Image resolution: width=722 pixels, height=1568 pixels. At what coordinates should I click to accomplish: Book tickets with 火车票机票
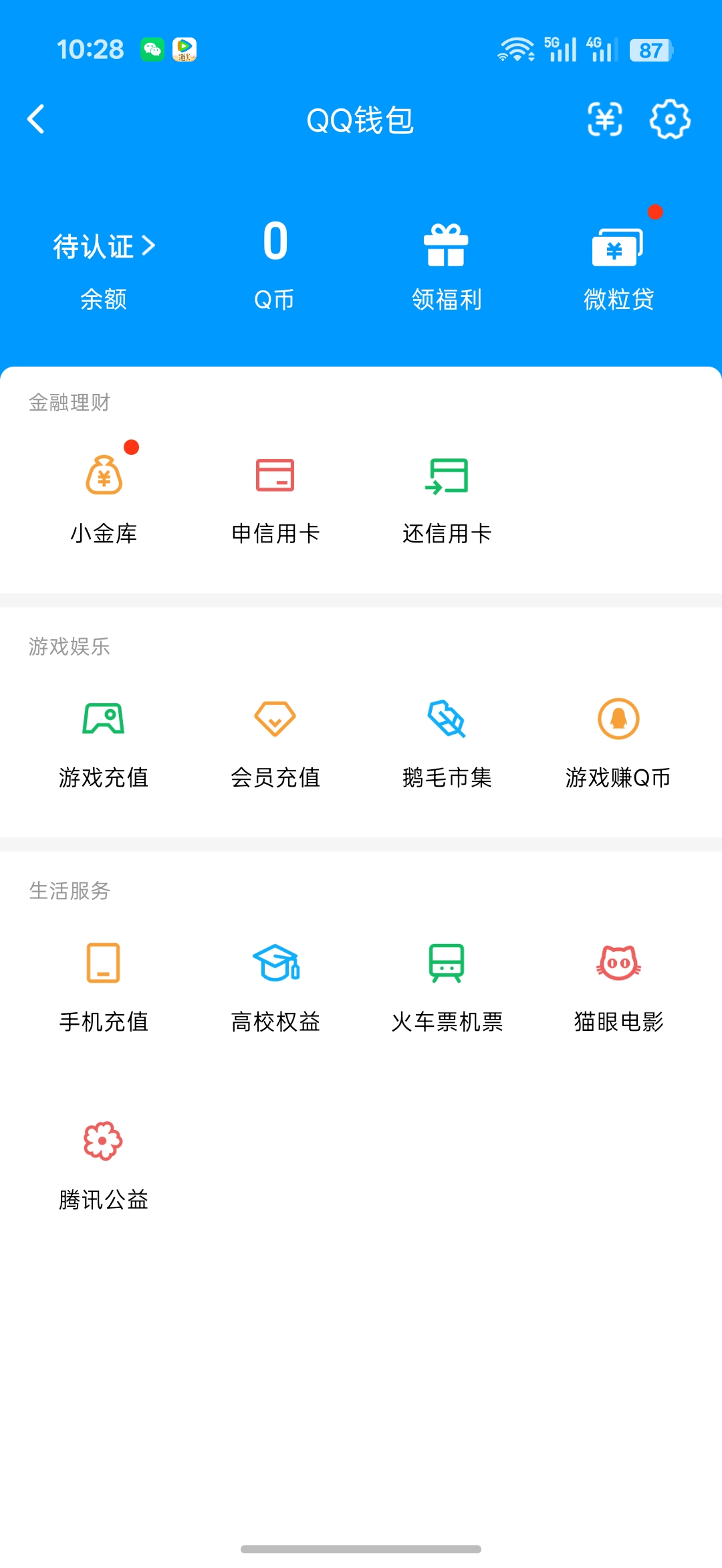coord(447,988)
